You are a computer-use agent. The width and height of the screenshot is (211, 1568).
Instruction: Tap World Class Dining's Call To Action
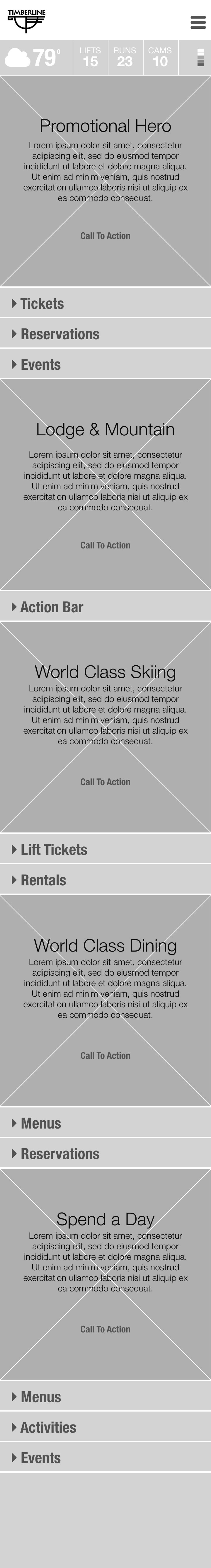(x=105, y=1055)
